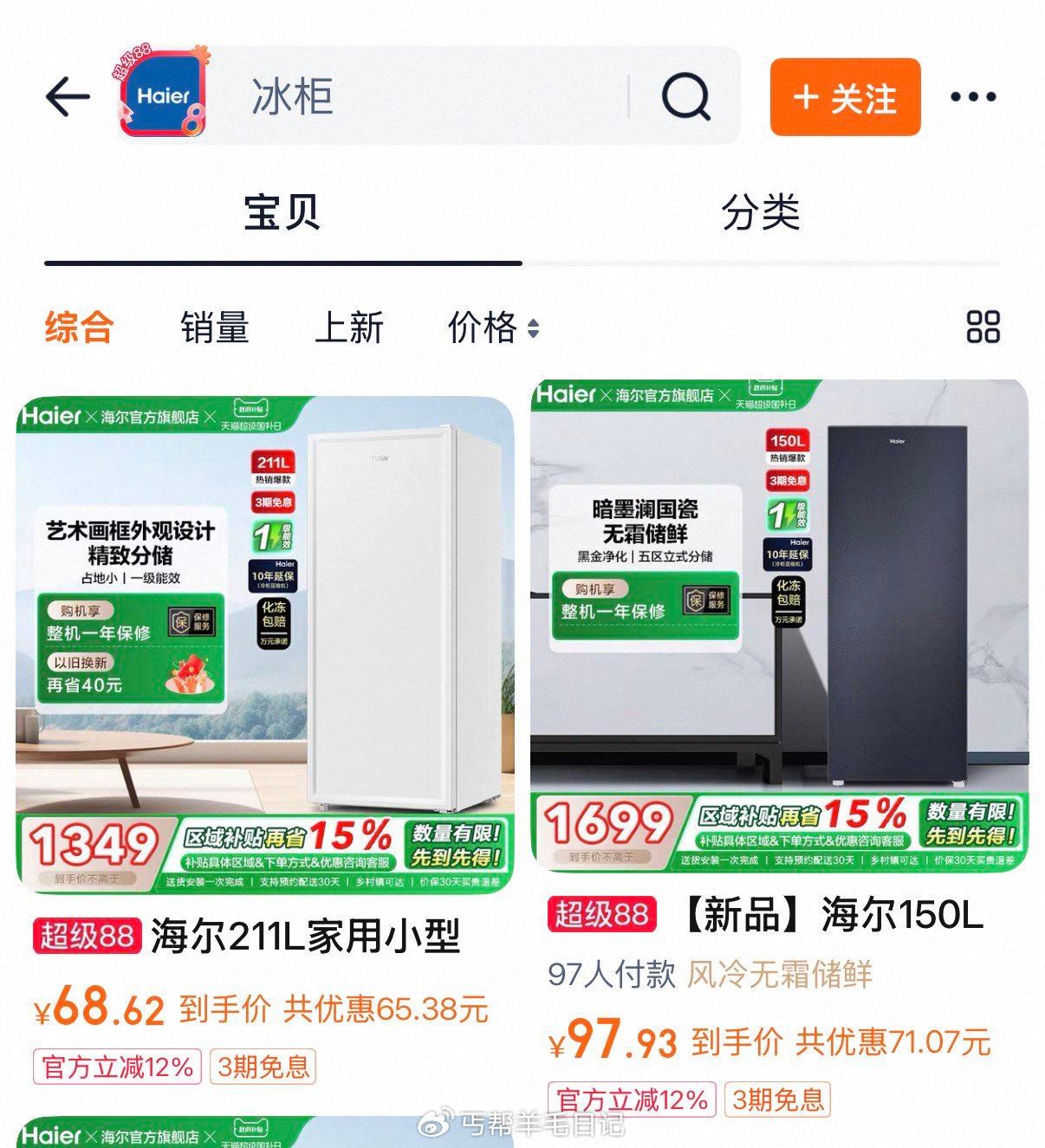
Task: Tap the magnifier search icon
Action: tap(685, 96)
